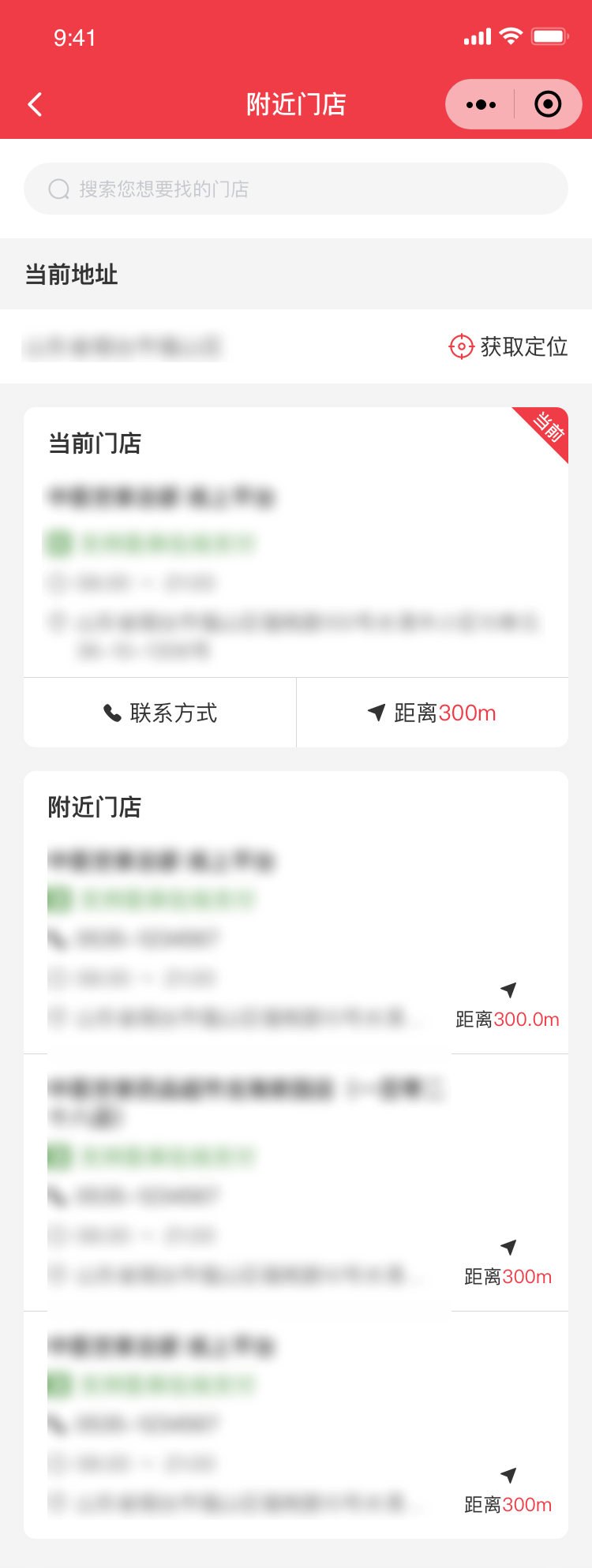This screenshot has width=592, height=1568.
Task: Open the mini program more menu
Action: pos(481,104)
